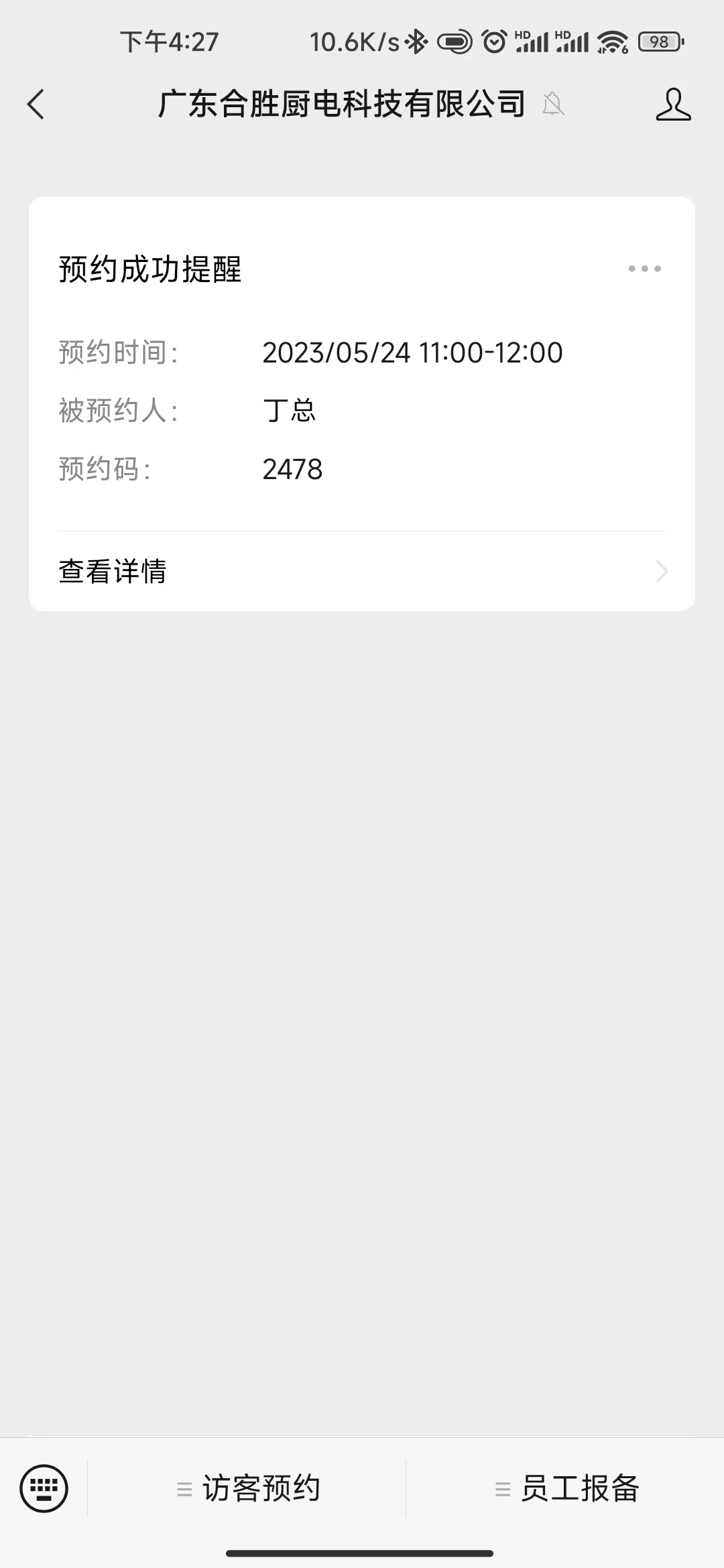Go back from the company chat

click(36, 105)
